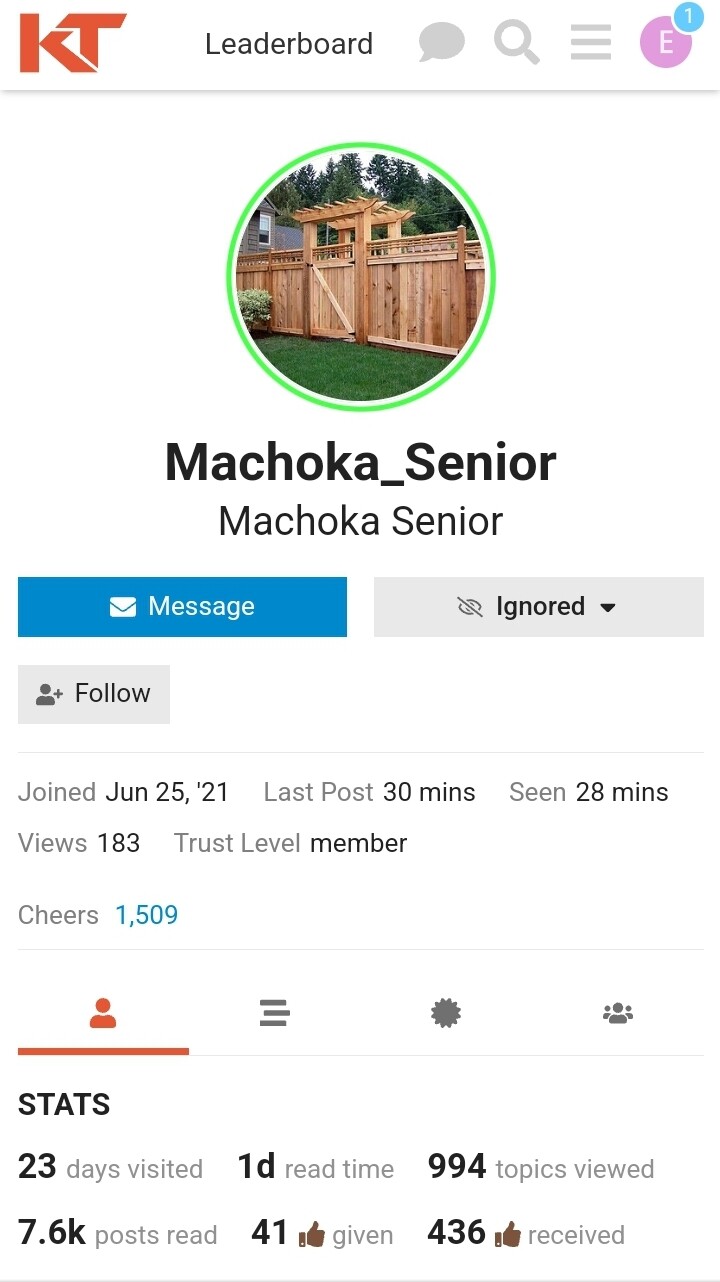This screenshot has height=1282, width=720.
Task: Open my account avatar with notification
Action: click(666, 43)
